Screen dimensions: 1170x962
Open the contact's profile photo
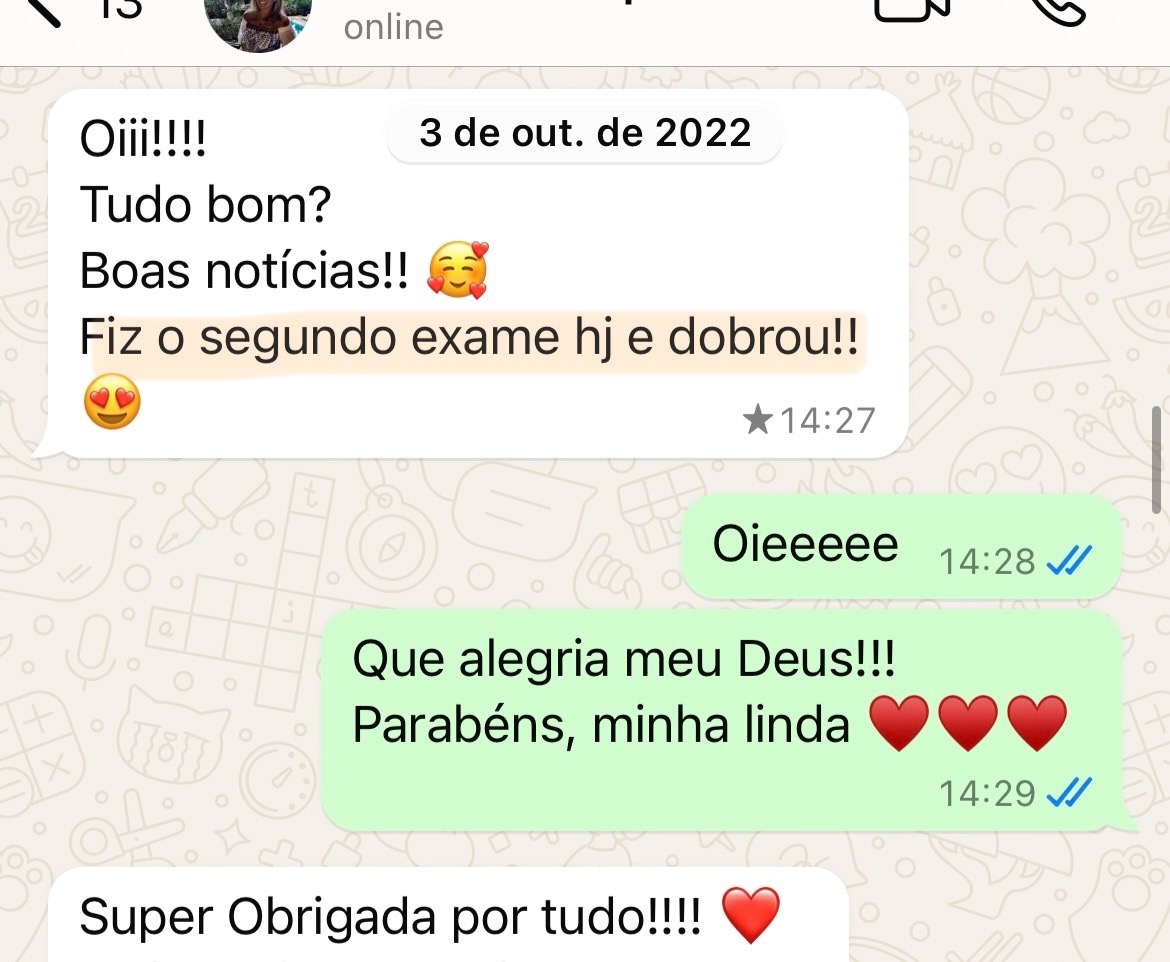click(x=258, y=20)
